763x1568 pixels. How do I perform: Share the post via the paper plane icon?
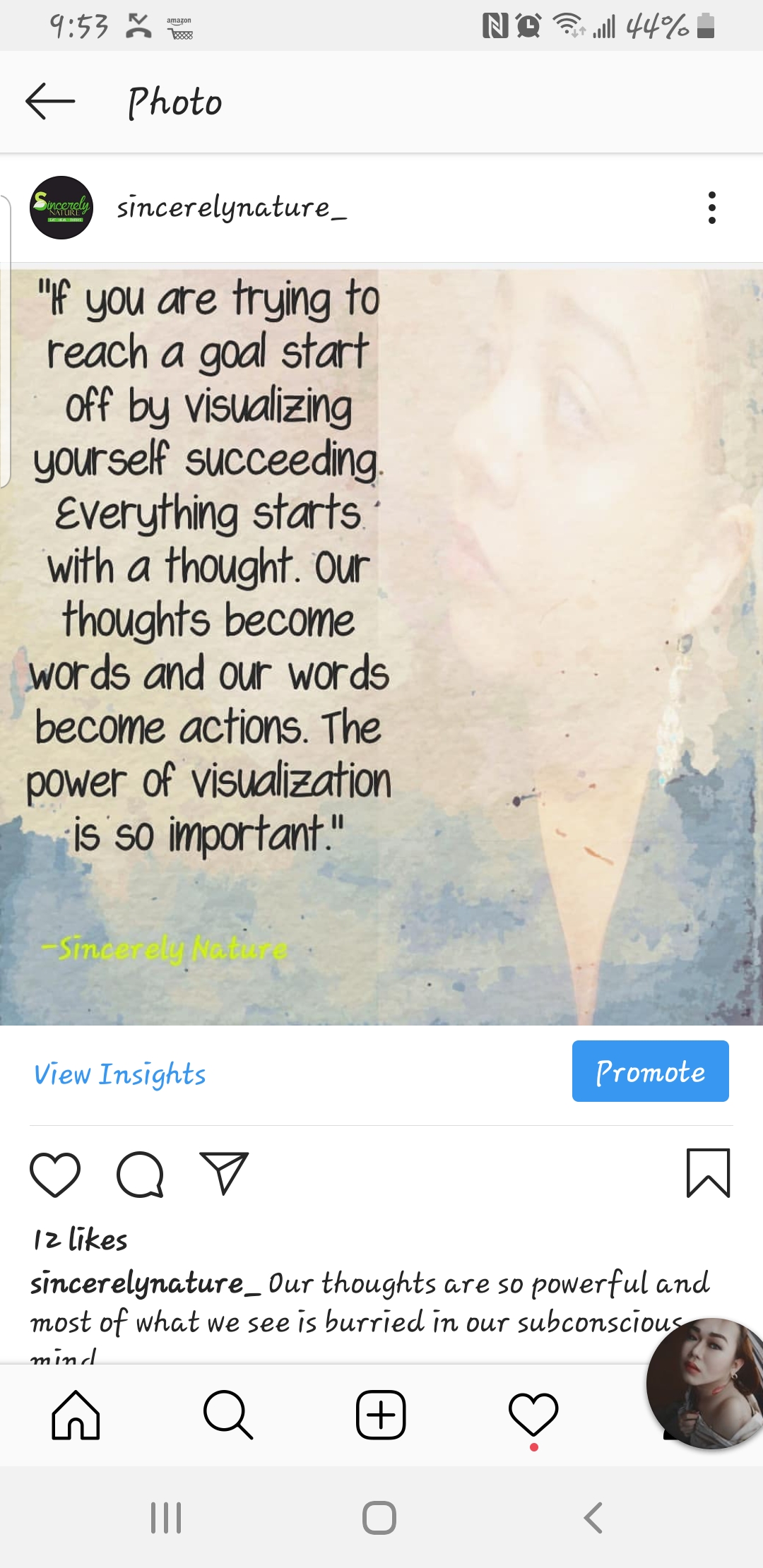click(224, 1173)
